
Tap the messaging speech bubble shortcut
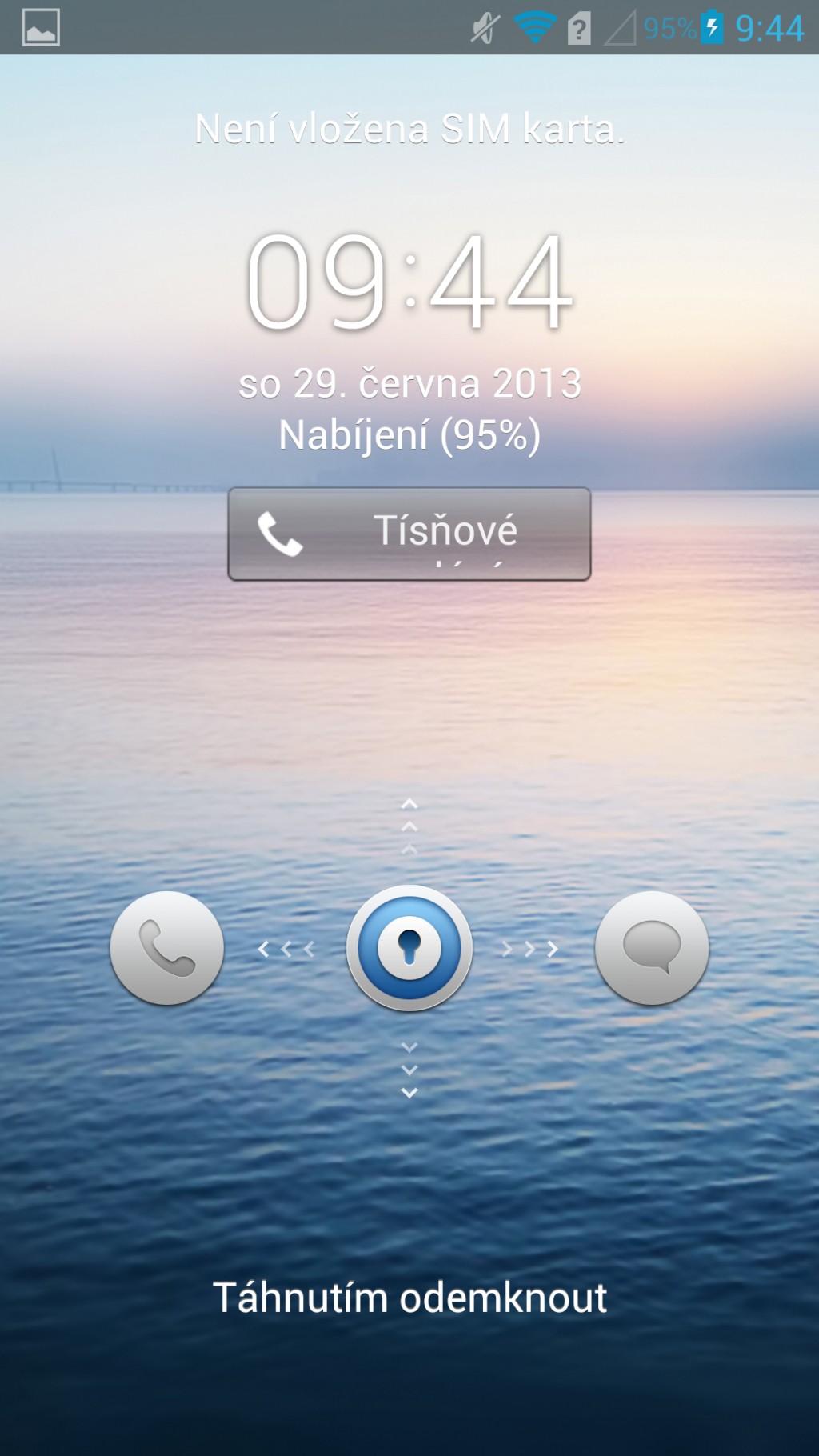[x=652, y=948]
